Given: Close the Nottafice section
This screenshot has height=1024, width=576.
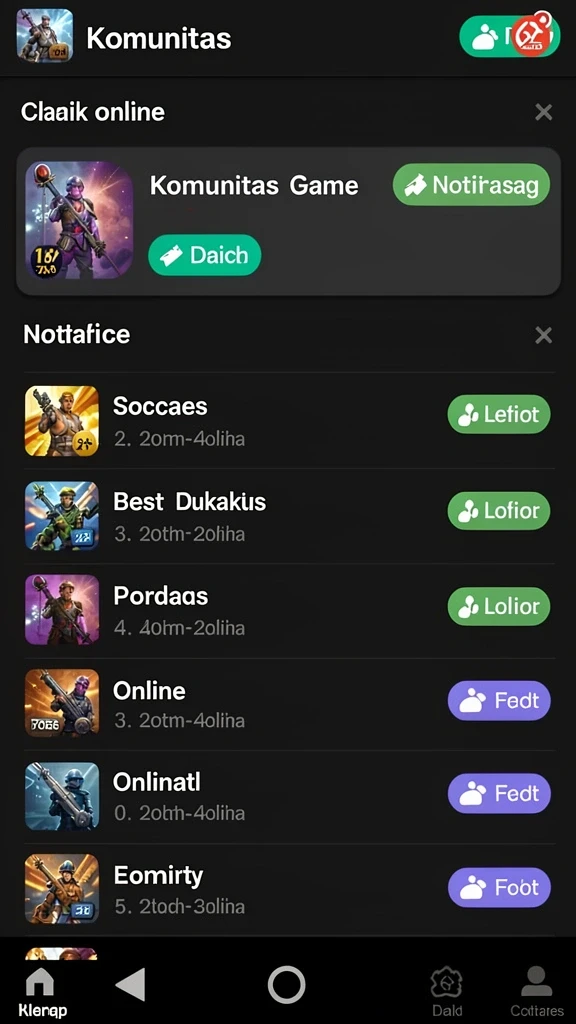Looking at the screenshot, I should pos(543,335).
